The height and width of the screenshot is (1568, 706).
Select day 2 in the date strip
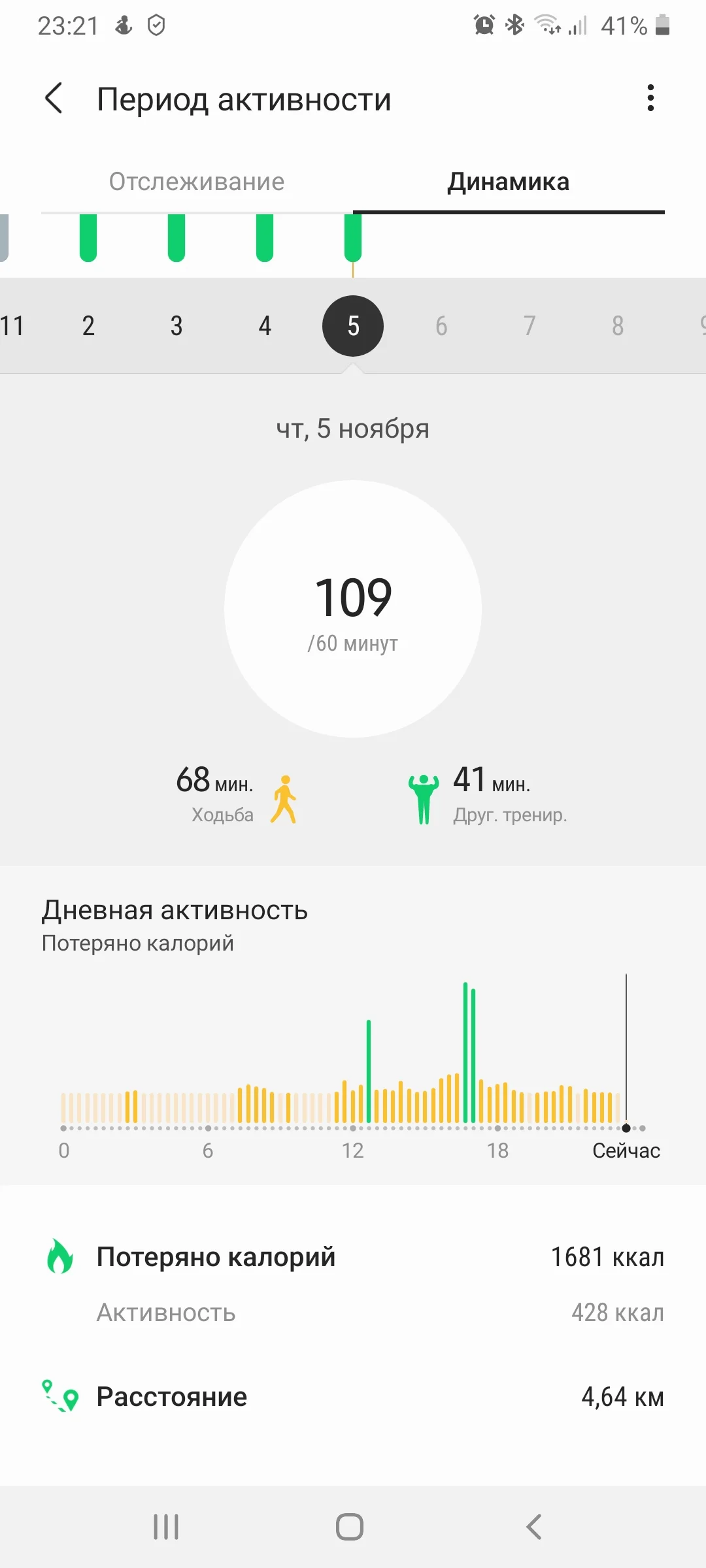click(x=88, y=325)
